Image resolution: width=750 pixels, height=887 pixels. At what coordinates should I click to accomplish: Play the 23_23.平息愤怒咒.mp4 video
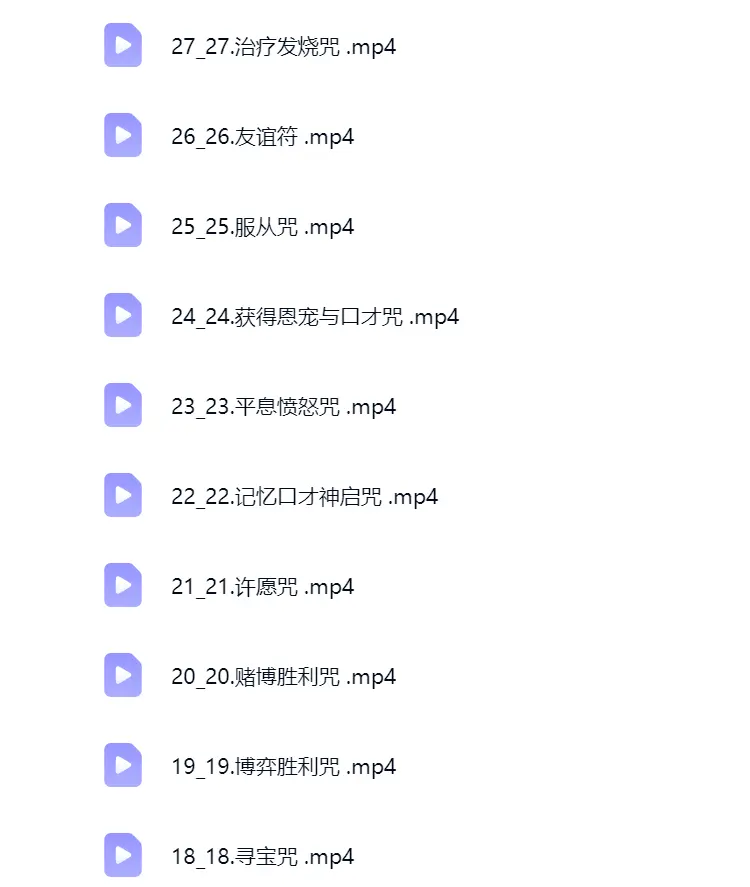pos(283,406)
